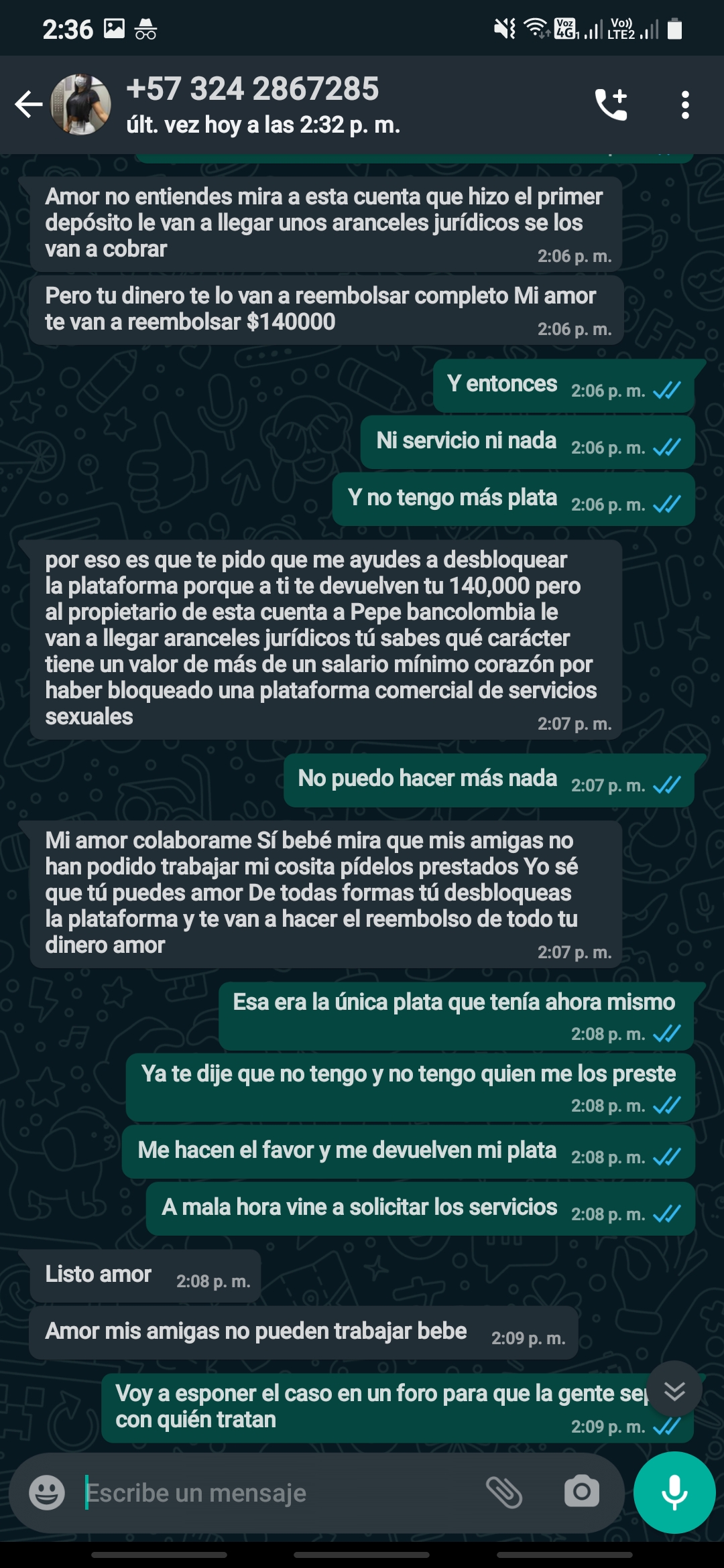Jump to latest messages with the down-arrow button
The height and width of the screenshot is (1568, 724).
tap(674, 1392)
